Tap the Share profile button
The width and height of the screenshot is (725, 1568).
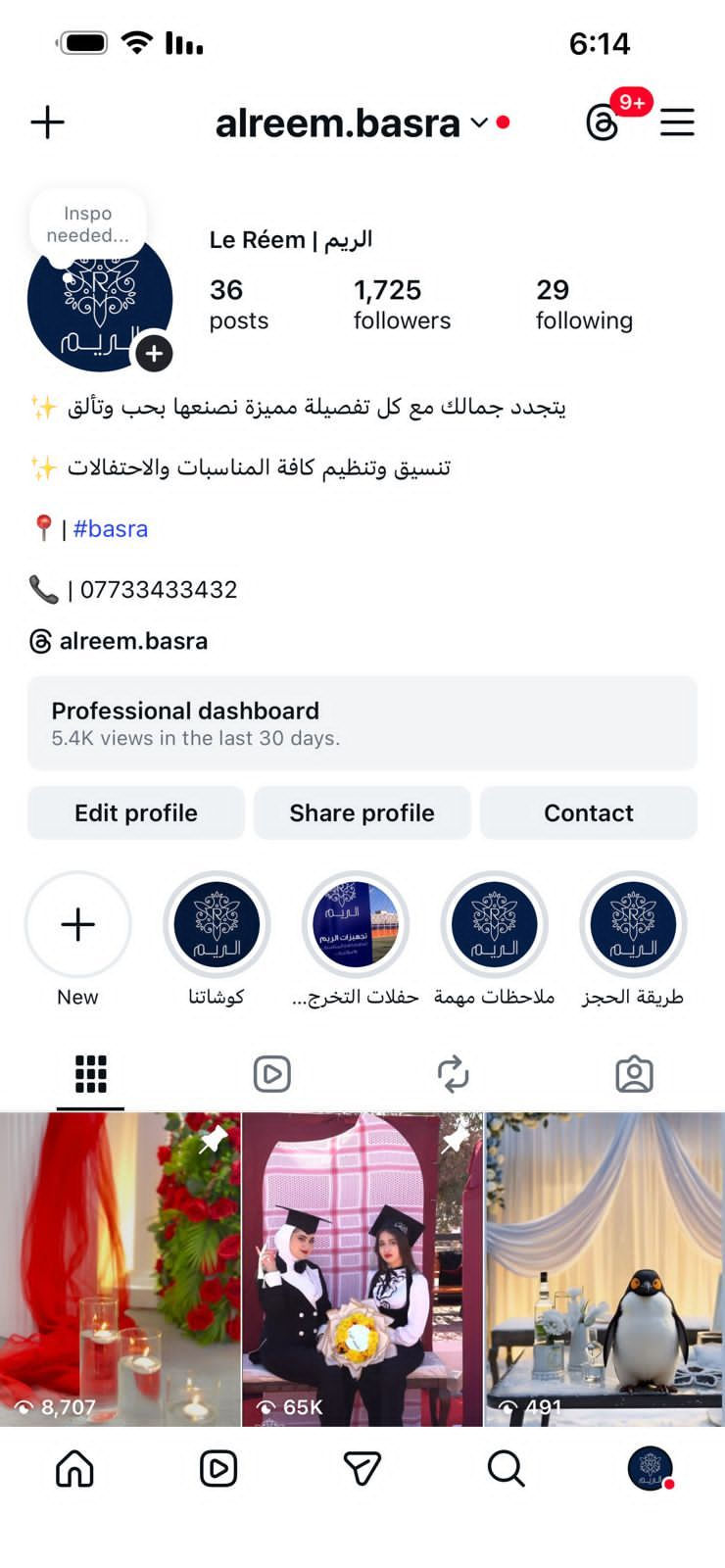pos(362,812)
